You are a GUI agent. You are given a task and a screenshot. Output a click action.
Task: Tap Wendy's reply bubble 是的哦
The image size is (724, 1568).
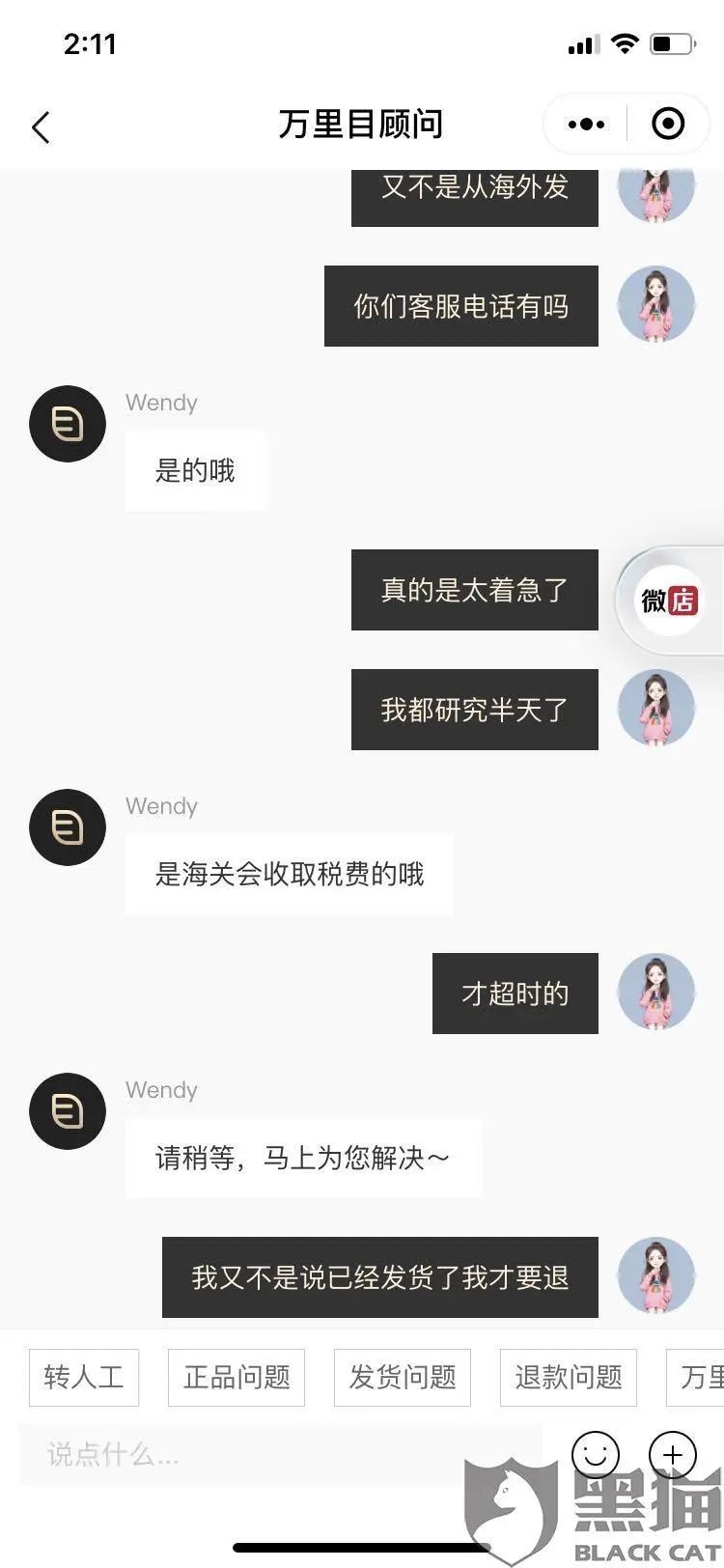[194, 470]
